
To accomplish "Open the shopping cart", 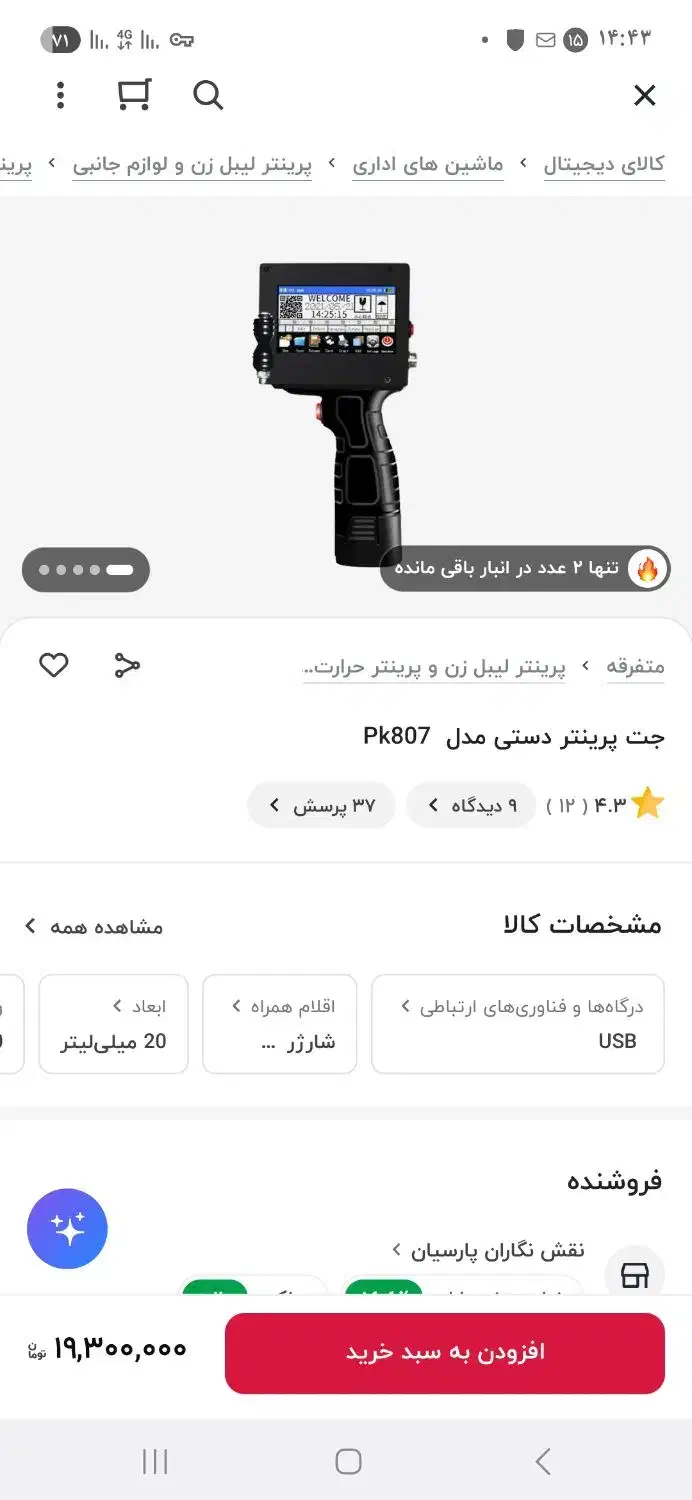I will tap(133, 95).
